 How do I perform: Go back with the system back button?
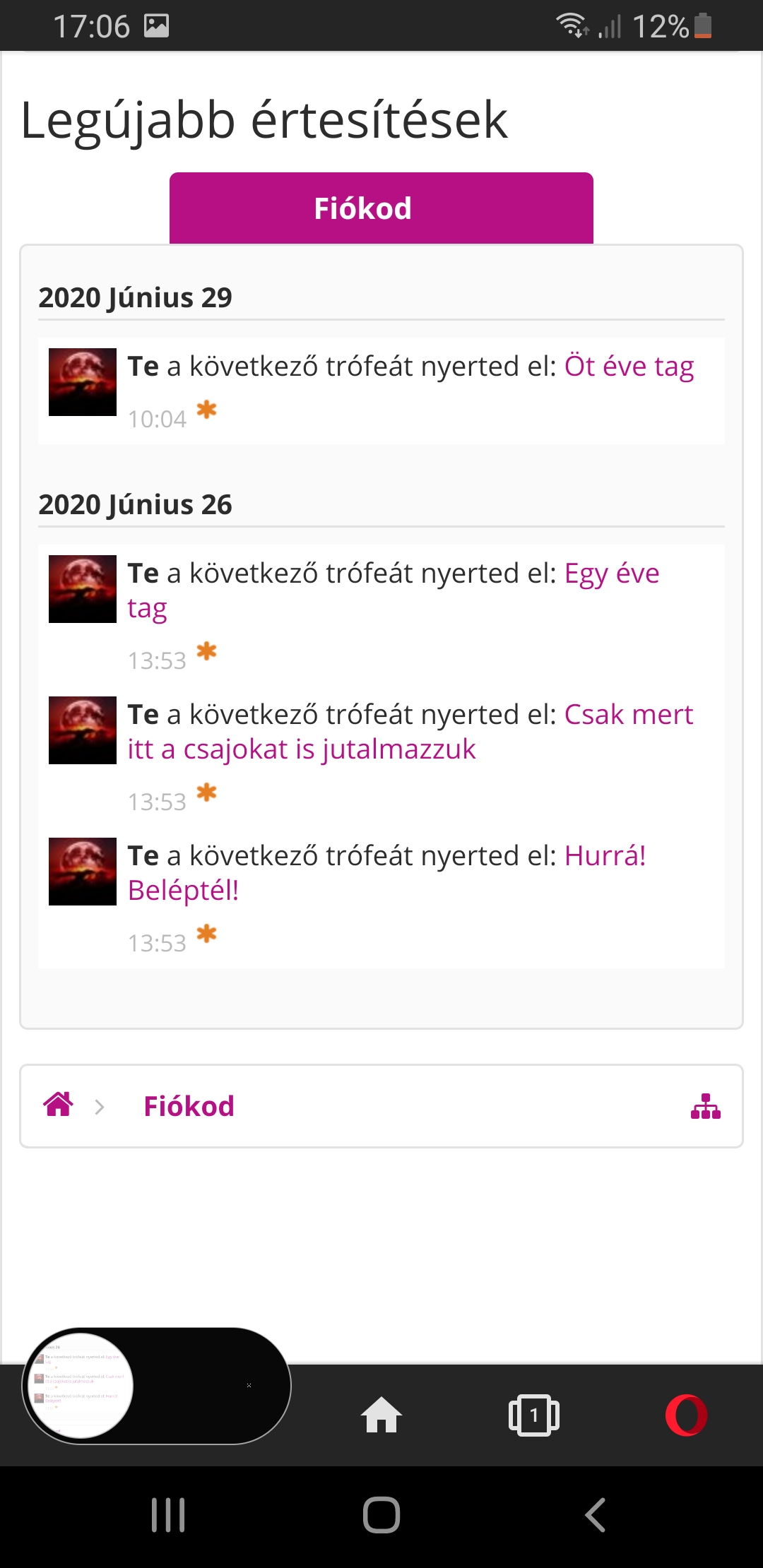(x=596, y=1515)
